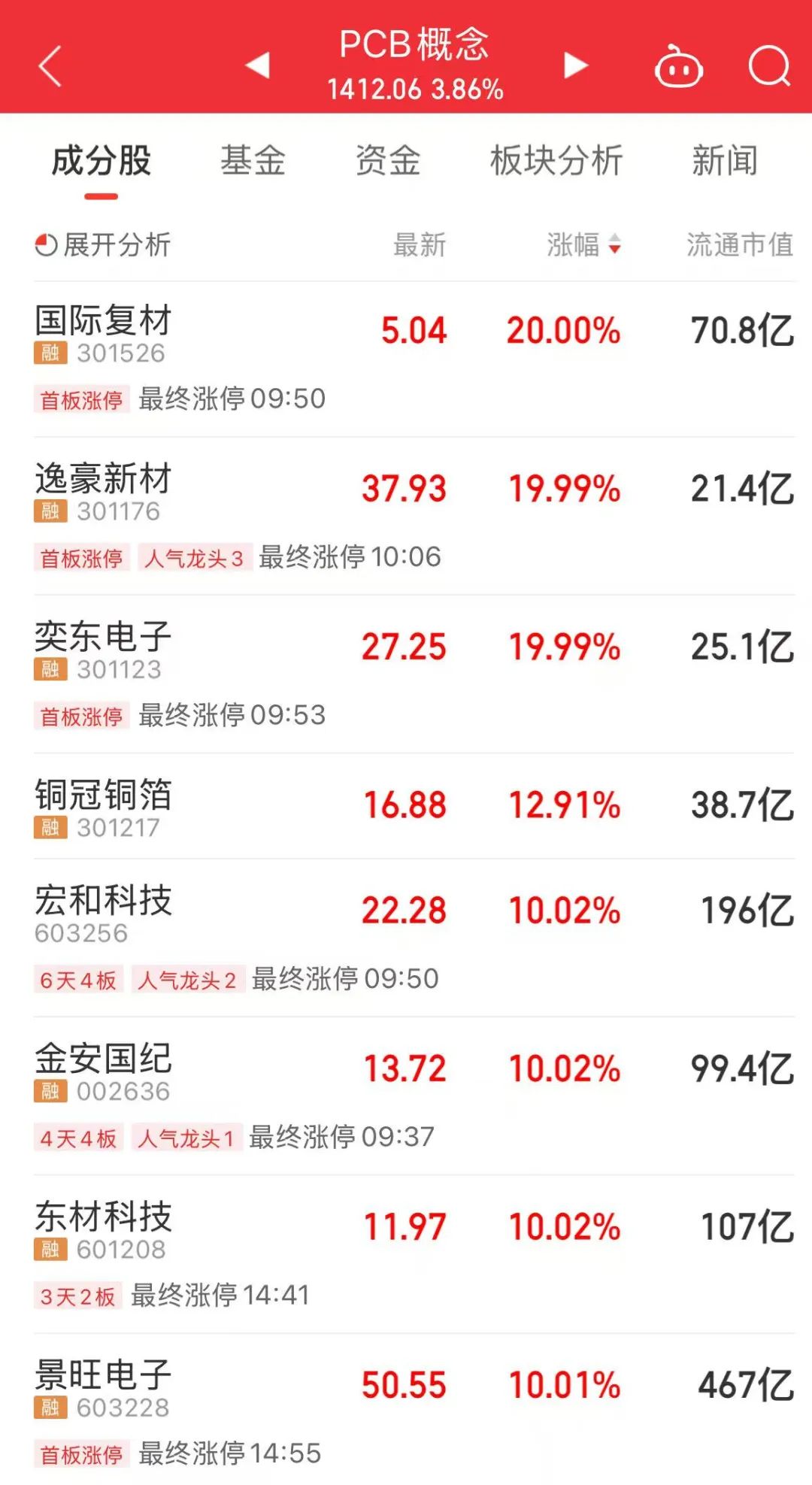The image size is (812, 1485).
Task: Open the 铜冠铜箔 stock row
Action: tap(414, 807)
